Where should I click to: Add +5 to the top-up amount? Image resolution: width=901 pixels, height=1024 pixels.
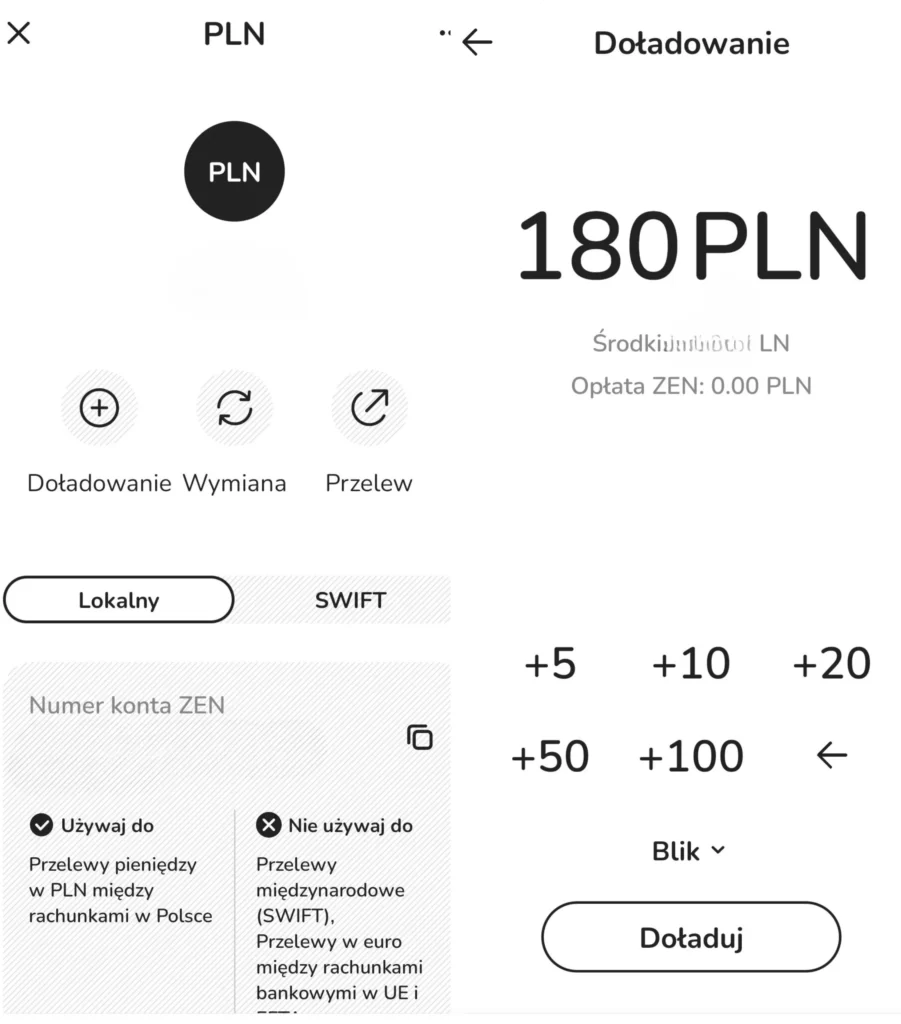tap(550, 664)
